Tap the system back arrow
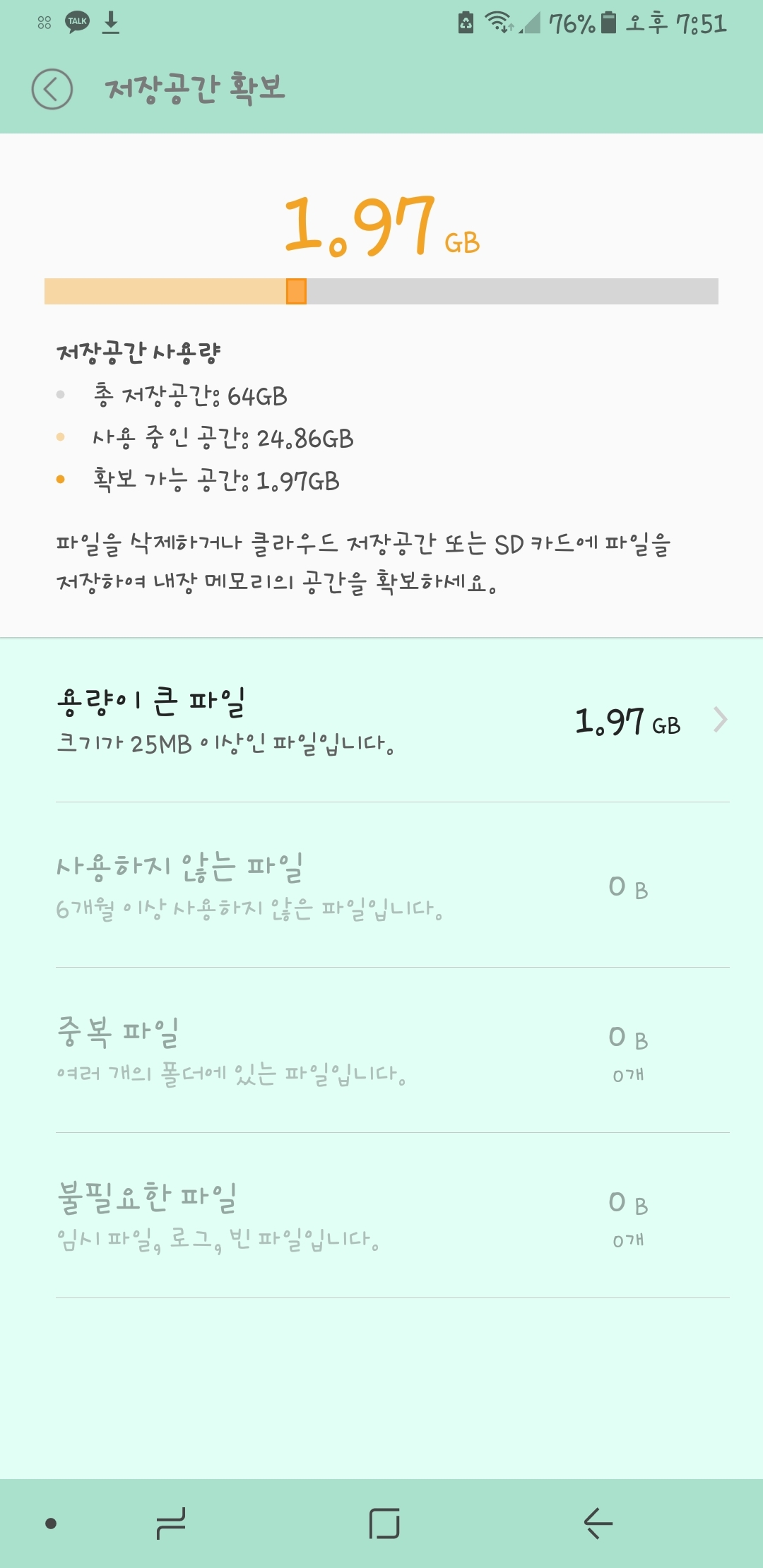Viewport: 763px width, 1568px height. pyautogui.click(x=598, y=1524)
